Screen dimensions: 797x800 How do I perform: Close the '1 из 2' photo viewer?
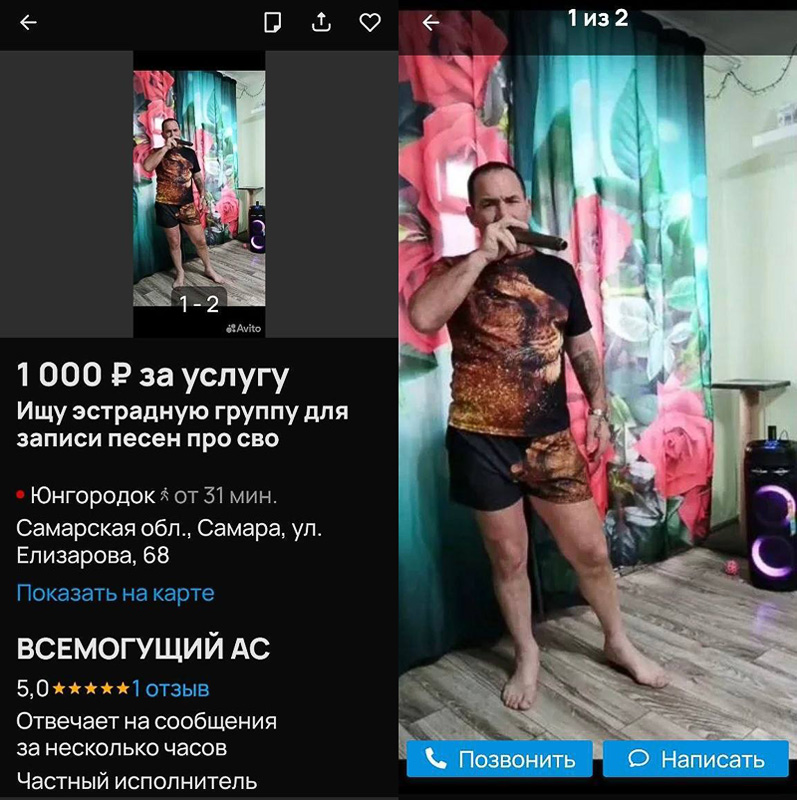[431, 23]
